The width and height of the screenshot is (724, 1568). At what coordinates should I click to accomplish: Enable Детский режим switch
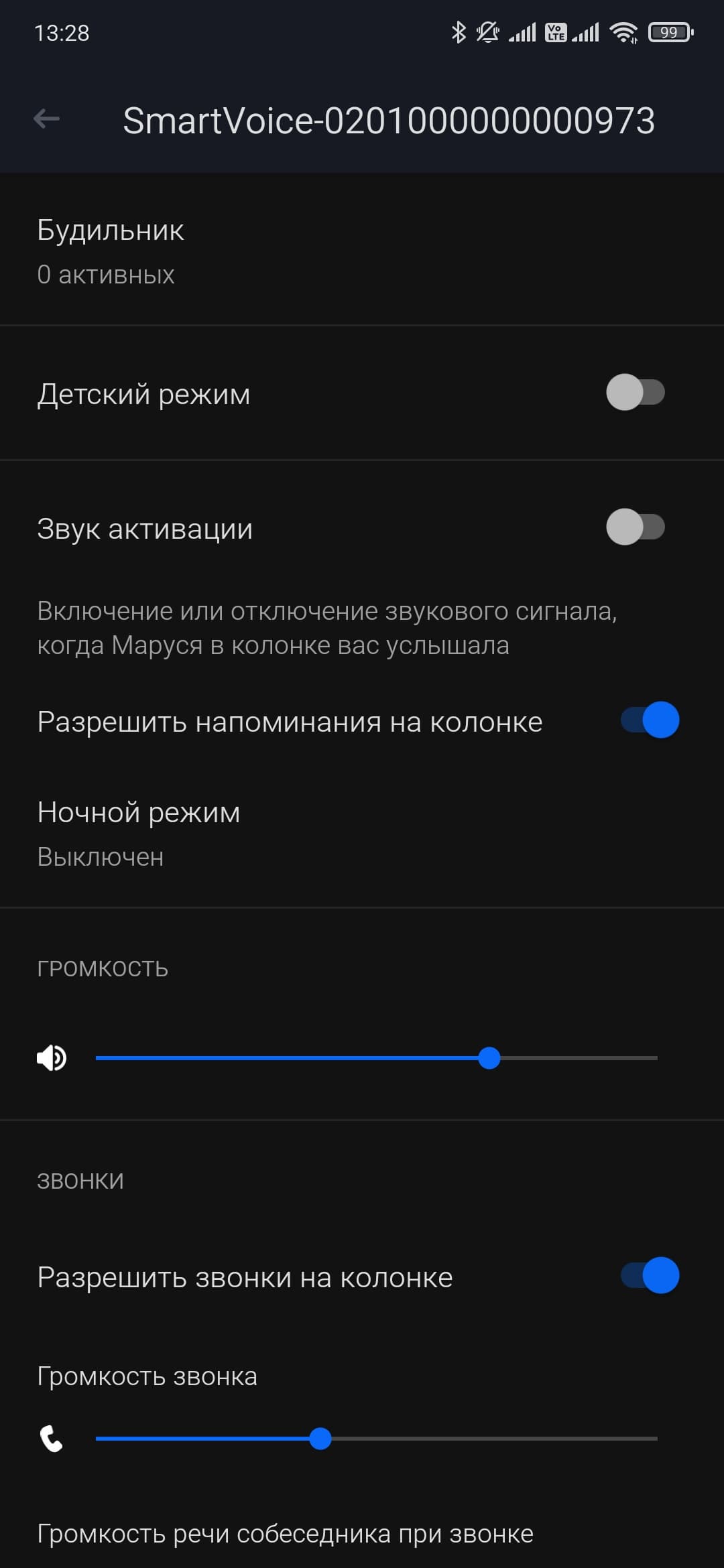pos(635,393)
